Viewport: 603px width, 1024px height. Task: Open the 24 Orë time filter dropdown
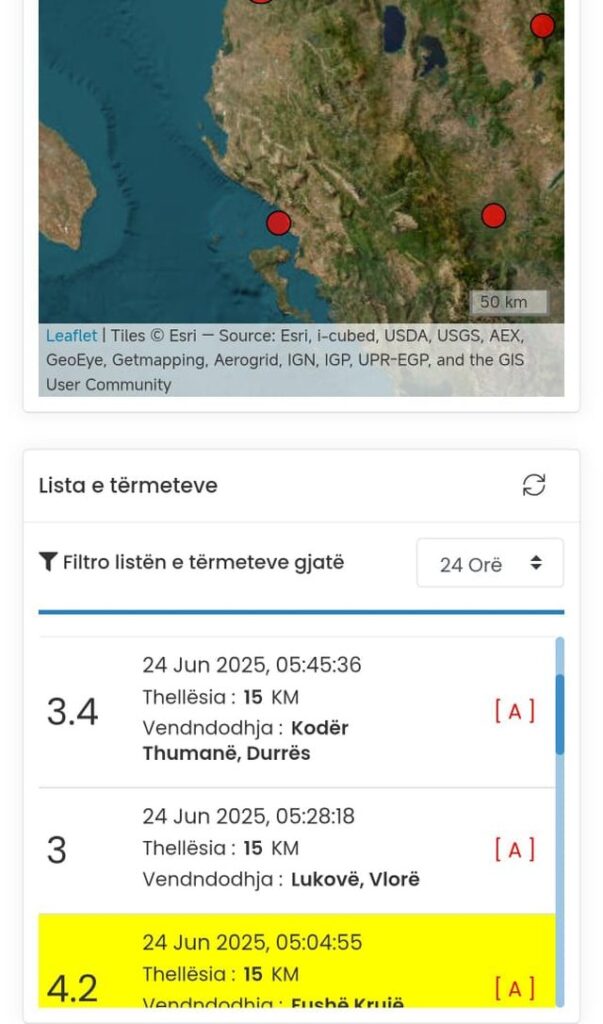490,563
